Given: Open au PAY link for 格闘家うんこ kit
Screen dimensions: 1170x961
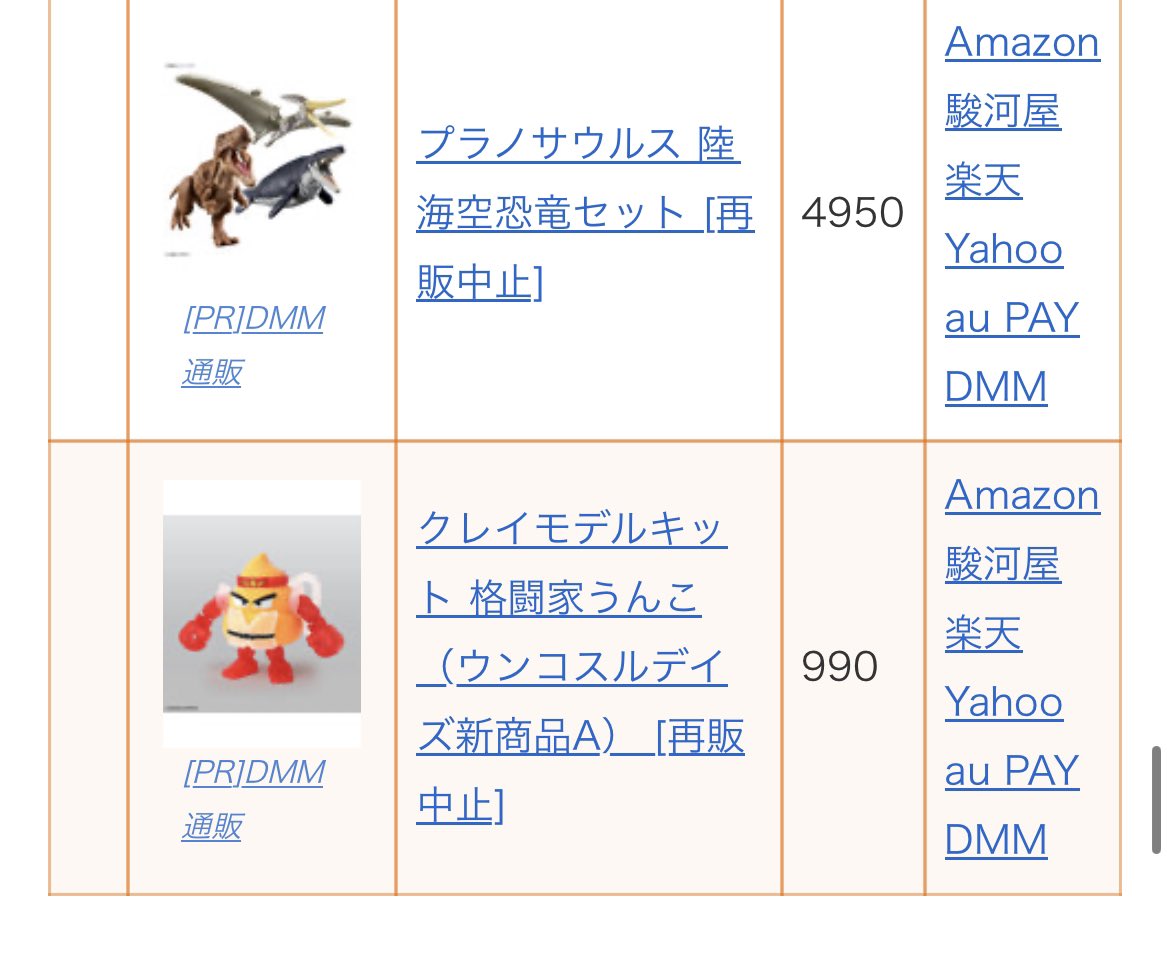Looking at the screenshot, I should (x=1011, y=771).
